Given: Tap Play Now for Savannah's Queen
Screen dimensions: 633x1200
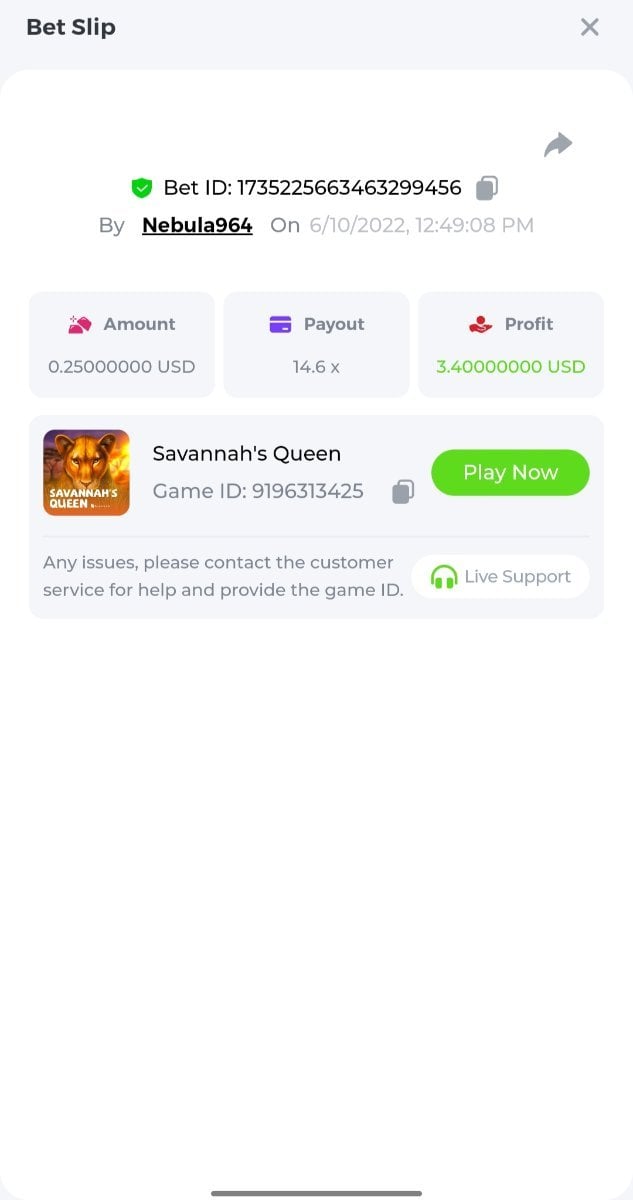Looking at the screenshot, I should click(x=510, y=472).
